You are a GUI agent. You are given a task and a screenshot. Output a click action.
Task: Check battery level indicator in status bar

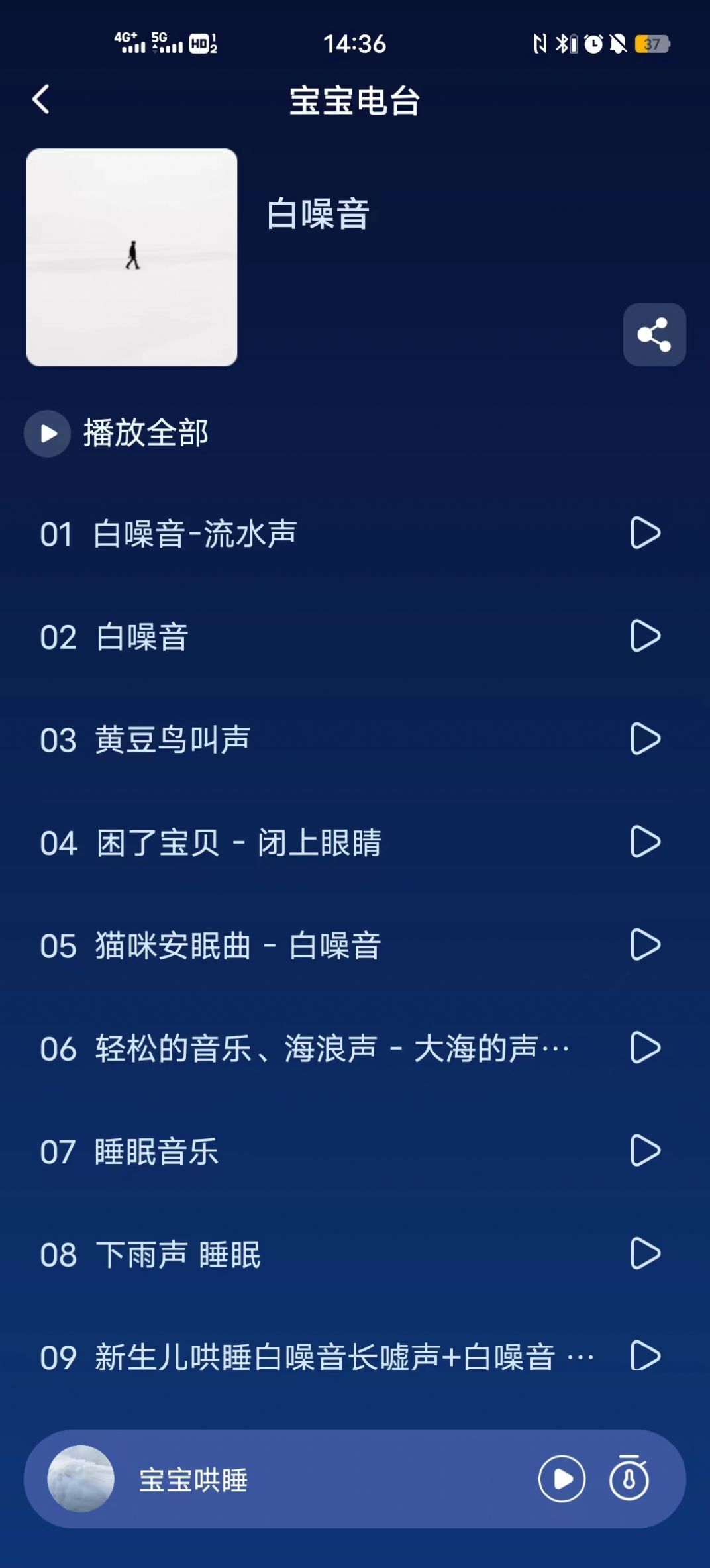pos(652,44)
